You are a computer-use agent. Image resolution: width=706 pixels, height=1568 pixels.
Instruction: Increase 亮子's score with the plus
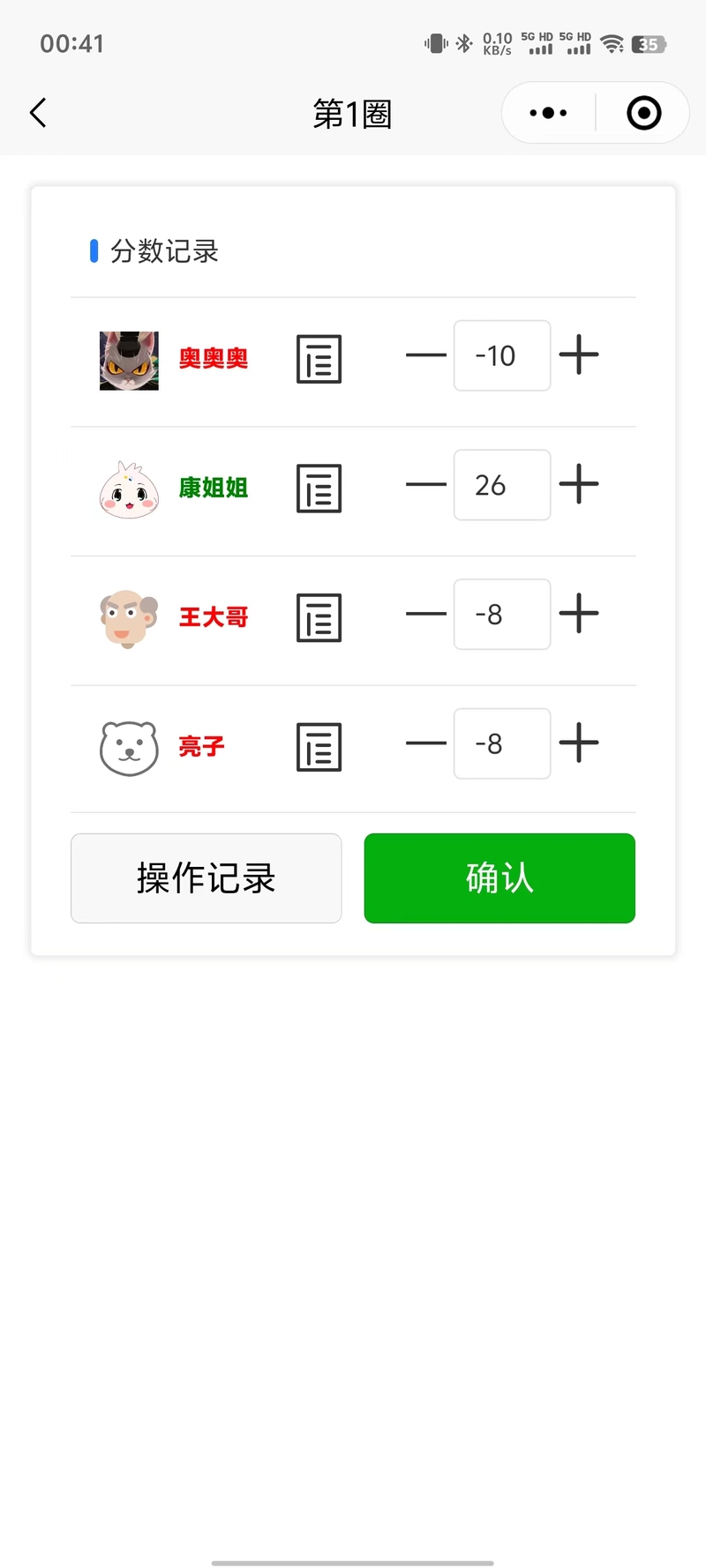click(579, 743)
